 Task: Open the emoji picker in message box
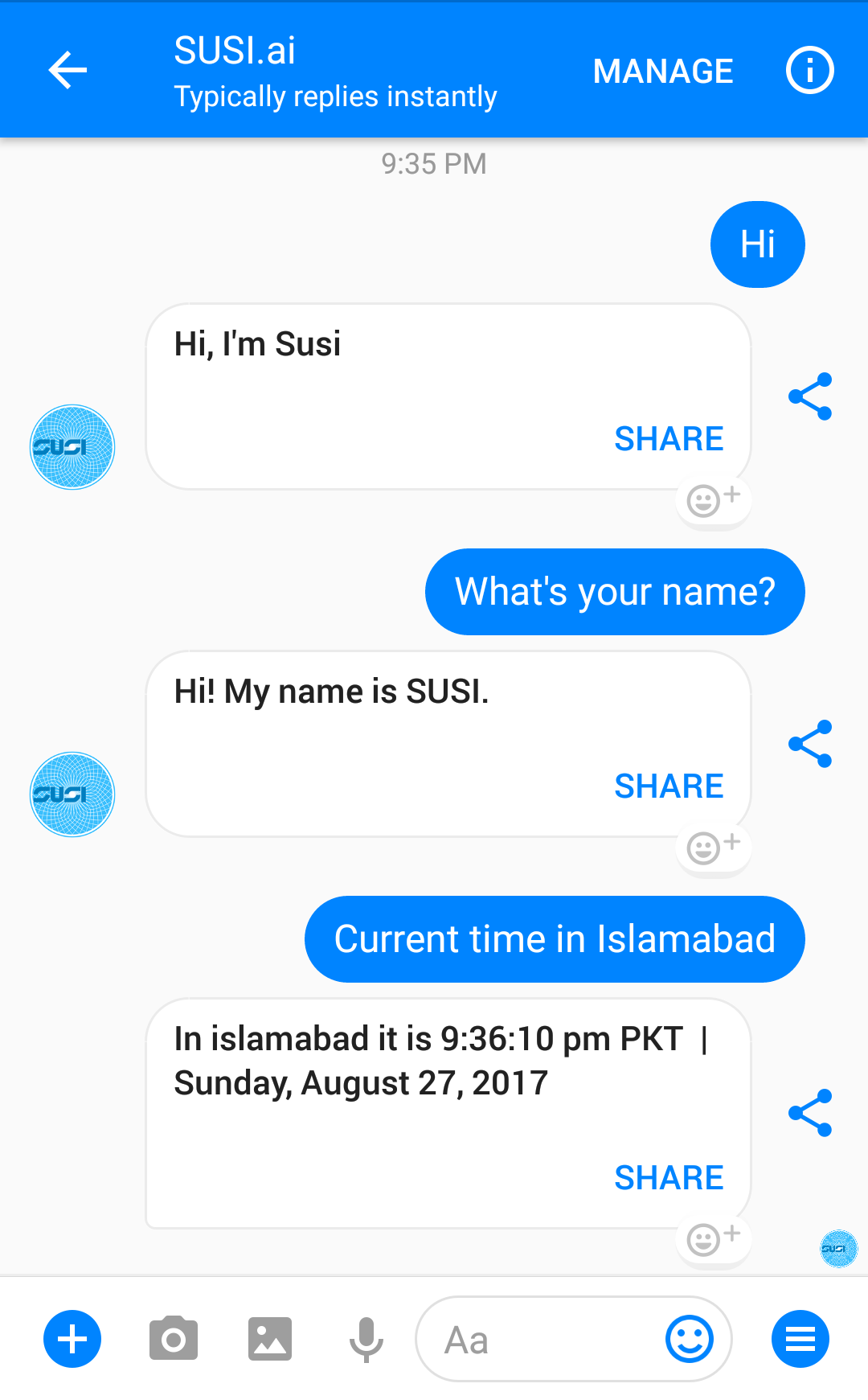click(x=690, y=1340)
